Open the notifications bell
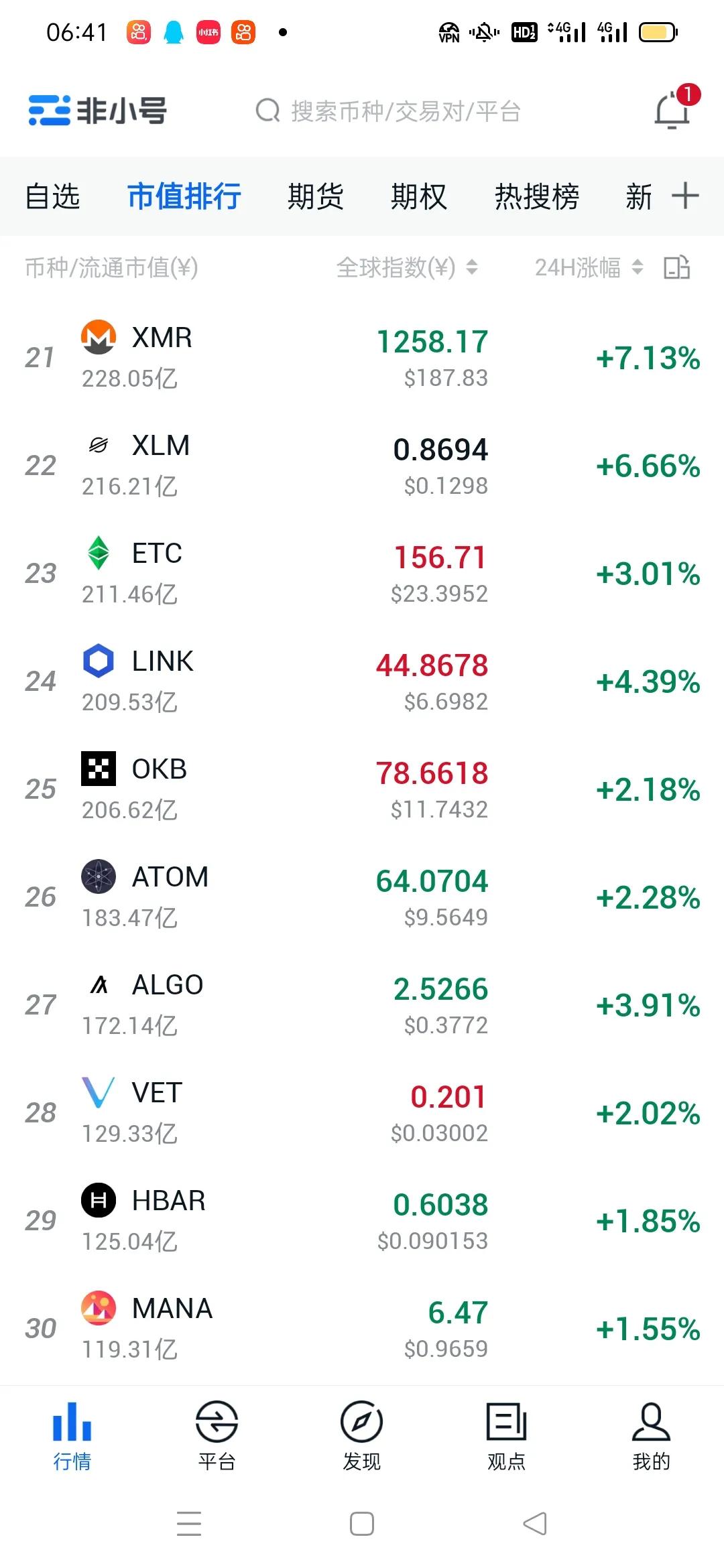The width and height of the screenshot is (724, 1568). click(x=672, y=111)
